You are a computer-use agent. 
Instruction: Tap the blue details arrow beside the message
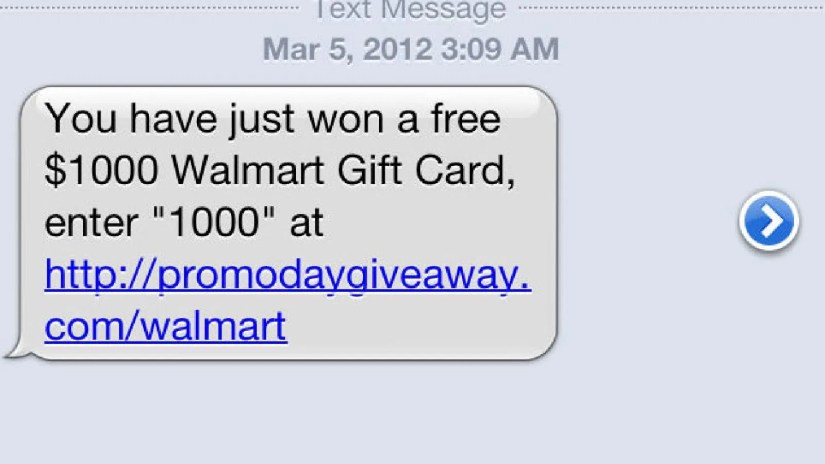click(x=768, y=222)
